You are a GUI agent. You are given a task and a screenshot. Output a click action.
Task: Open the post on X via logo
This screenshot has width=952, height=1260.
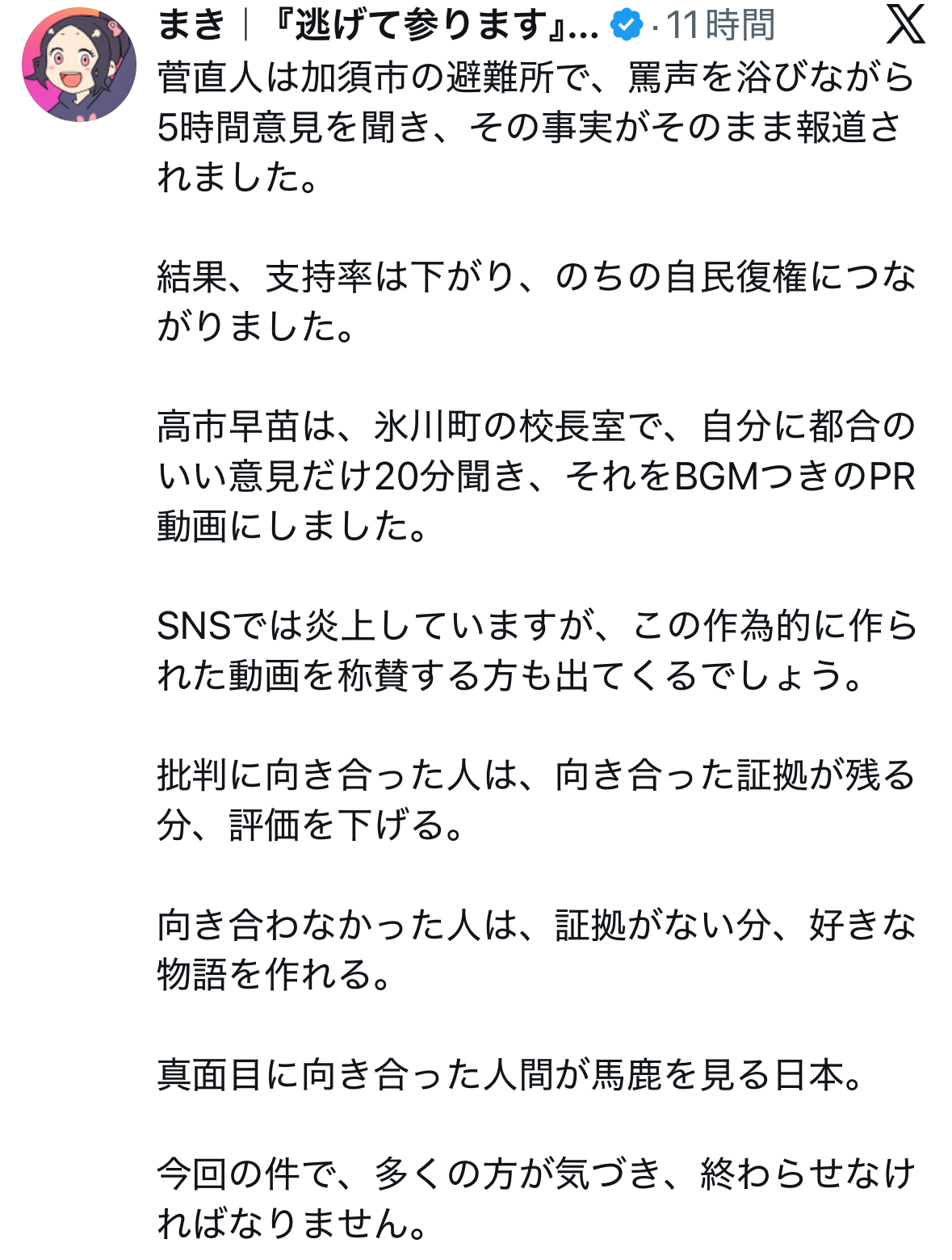[x=905, y=24]
